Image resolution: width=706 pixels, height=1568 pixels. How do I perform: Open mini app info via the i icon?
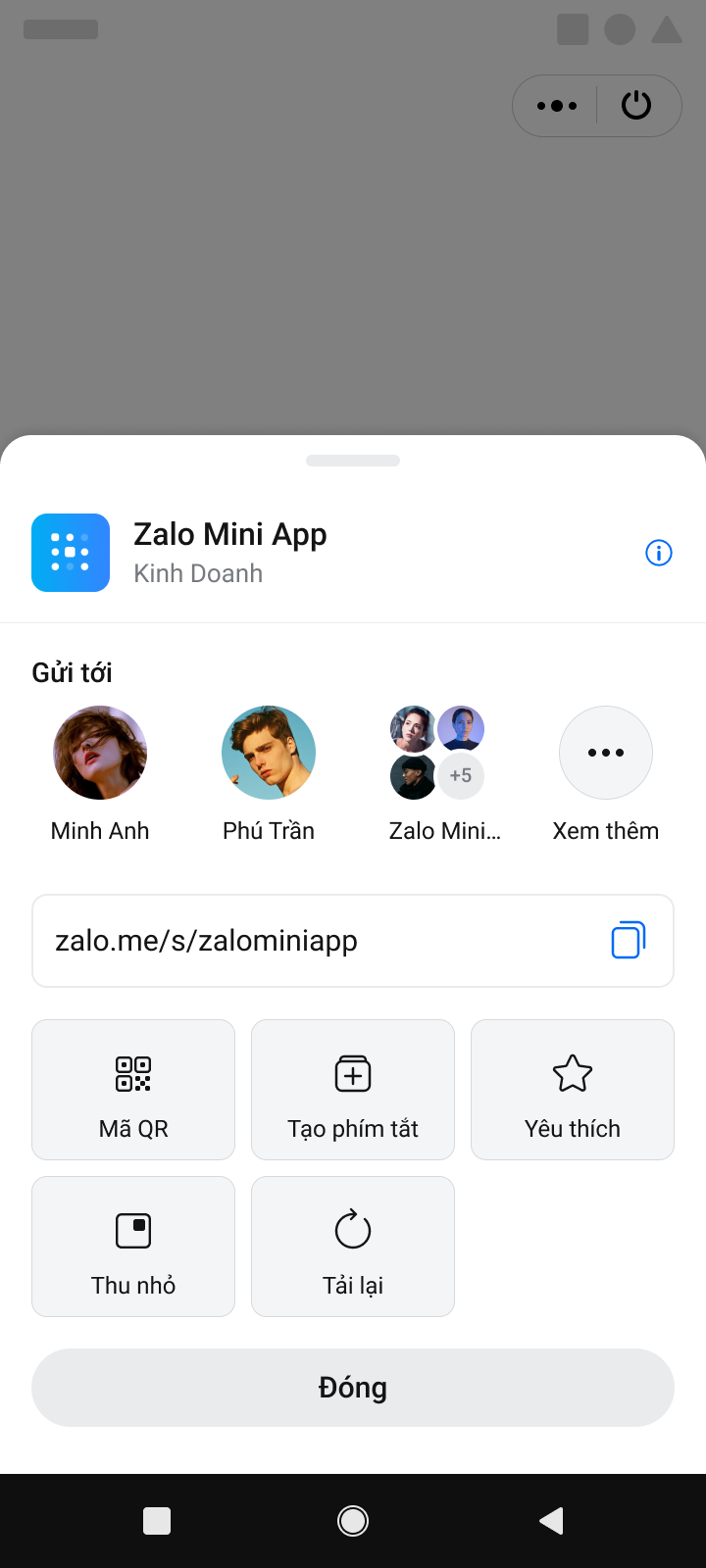[659, 553]
